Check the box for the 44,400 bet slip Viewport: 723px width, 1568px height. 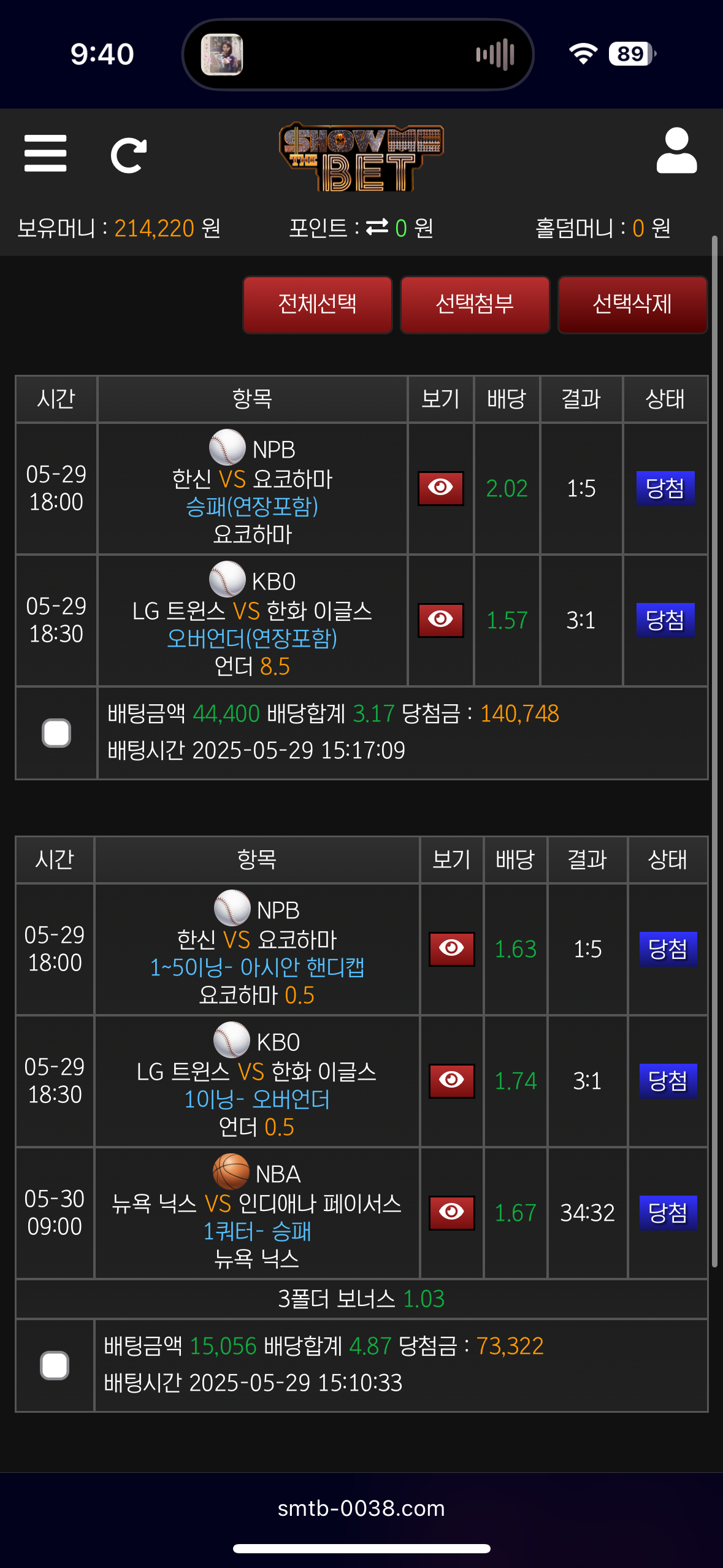coord(56,733)
